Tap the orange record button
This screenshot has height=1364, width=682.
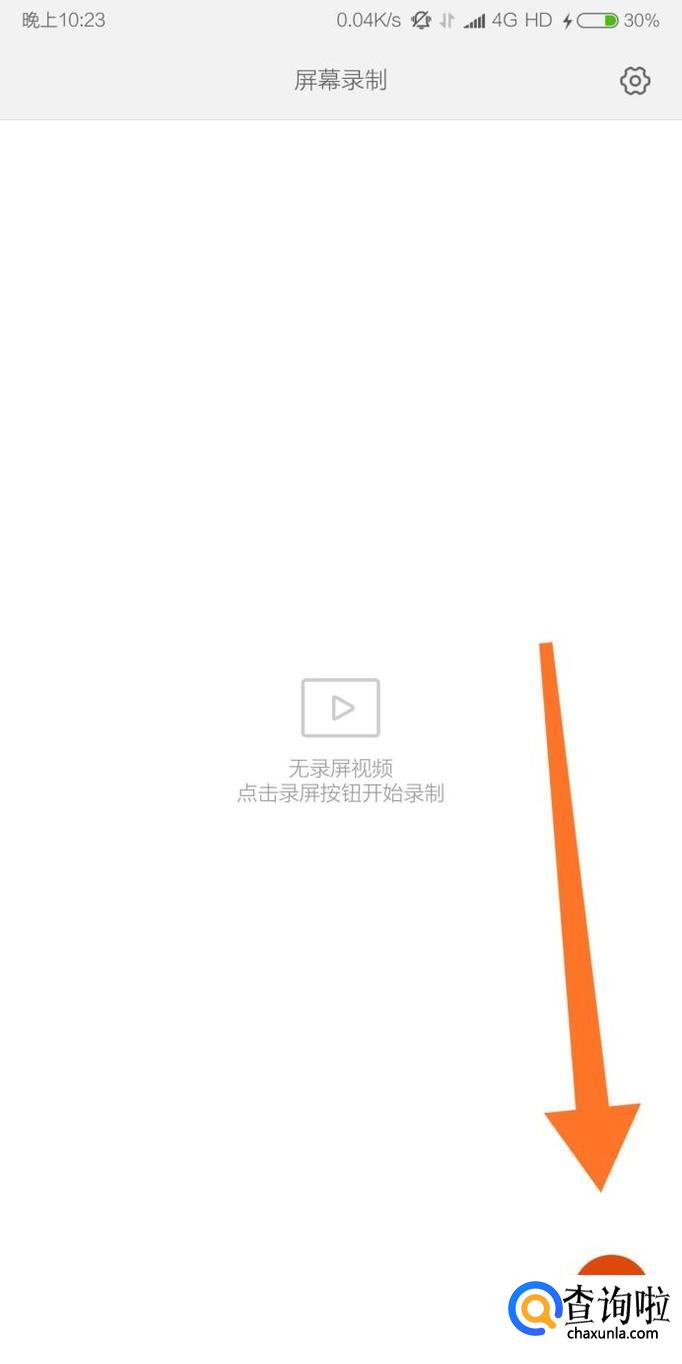click(x=611, y=1268)
